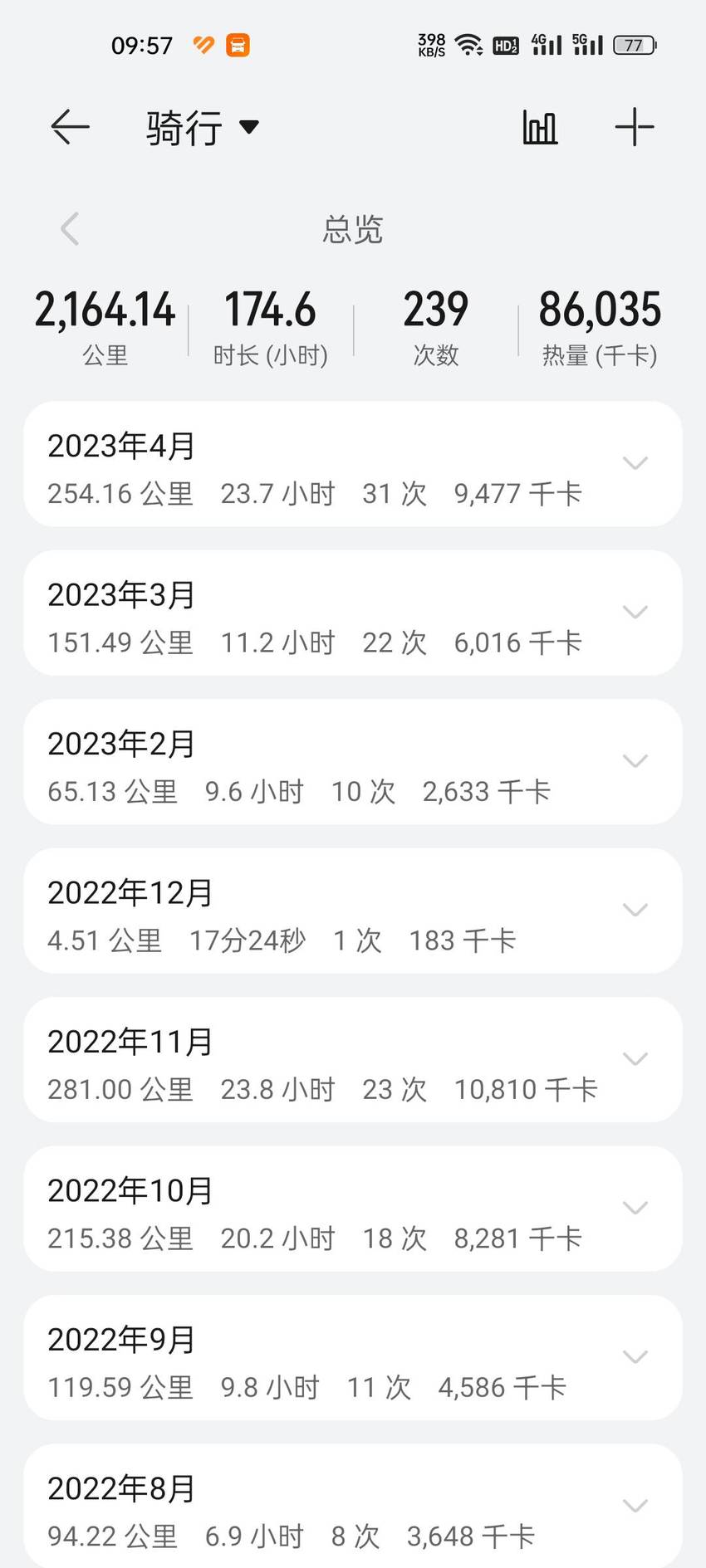Expand the 2022年10月 monthly record
706x1568 pixels.
pos(353,1209)
